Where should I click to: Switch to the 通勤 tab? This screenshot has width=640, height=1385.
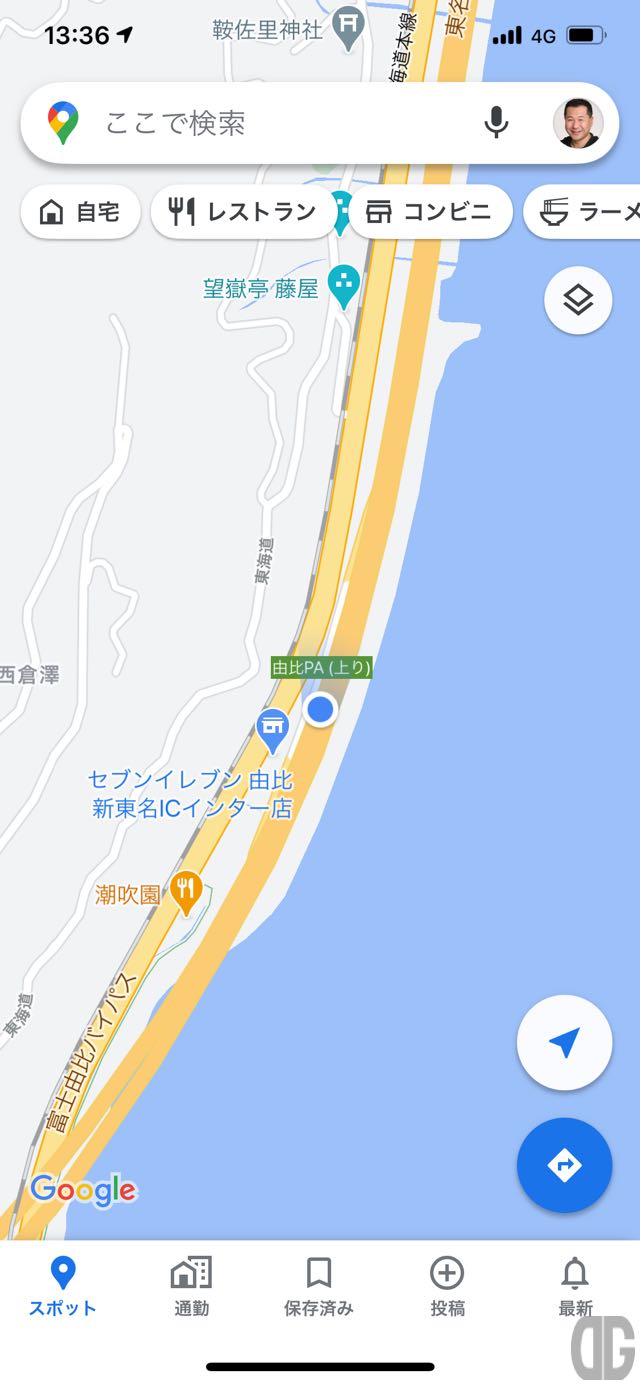(x=191, y=1287)
